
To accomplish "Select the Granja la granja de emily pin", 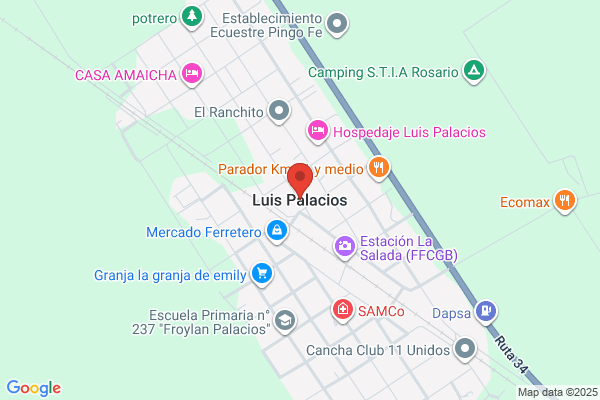I will 261,274.
